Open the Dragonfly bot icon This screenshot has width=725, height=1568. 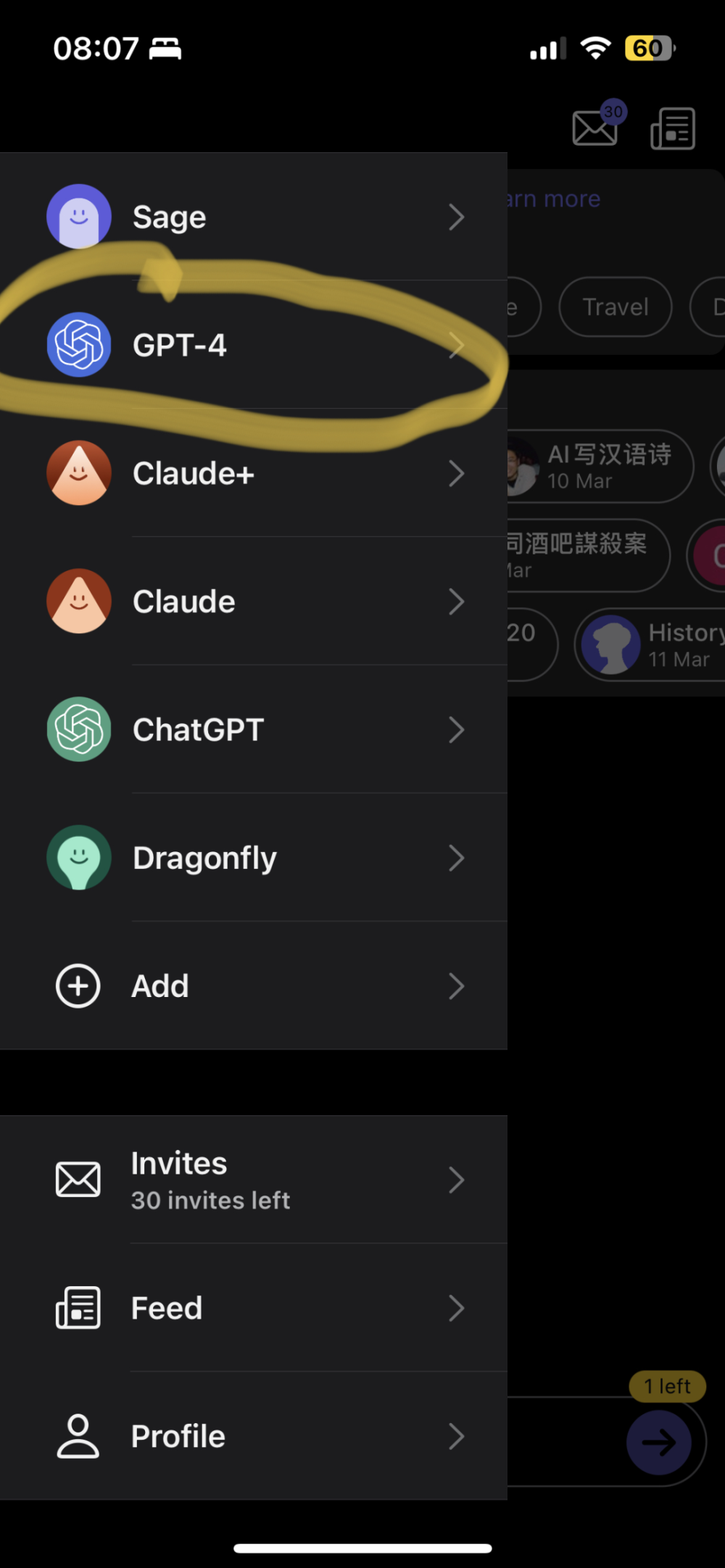(x=79, y=858)
